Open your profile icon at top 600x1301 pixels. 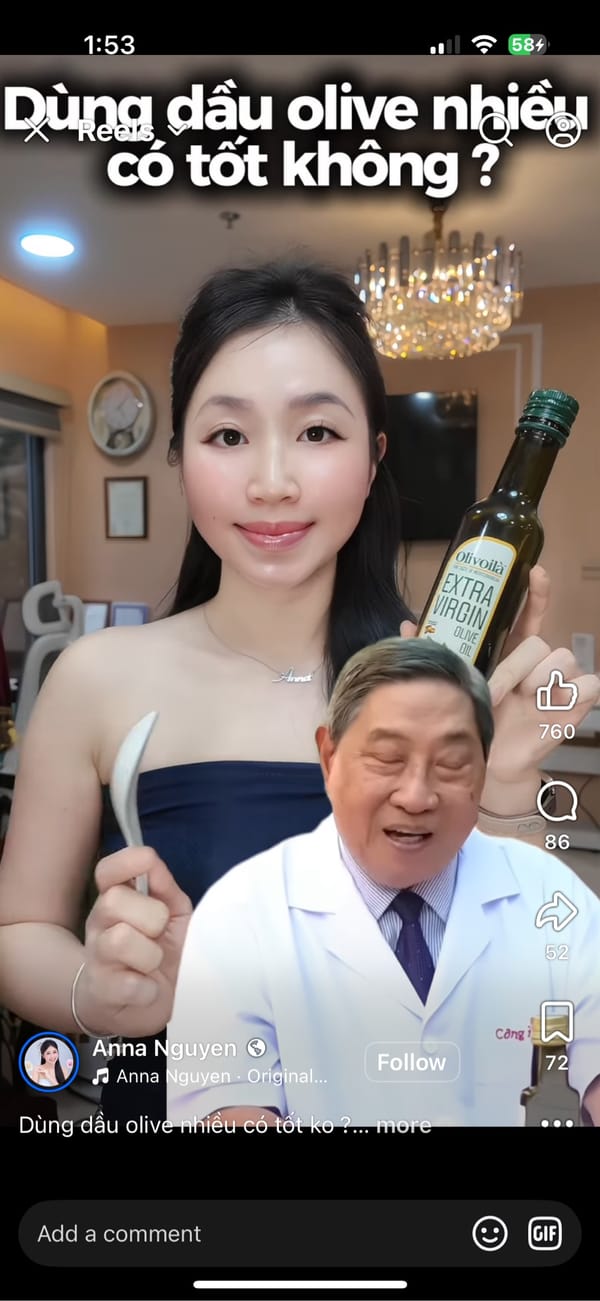564,130
